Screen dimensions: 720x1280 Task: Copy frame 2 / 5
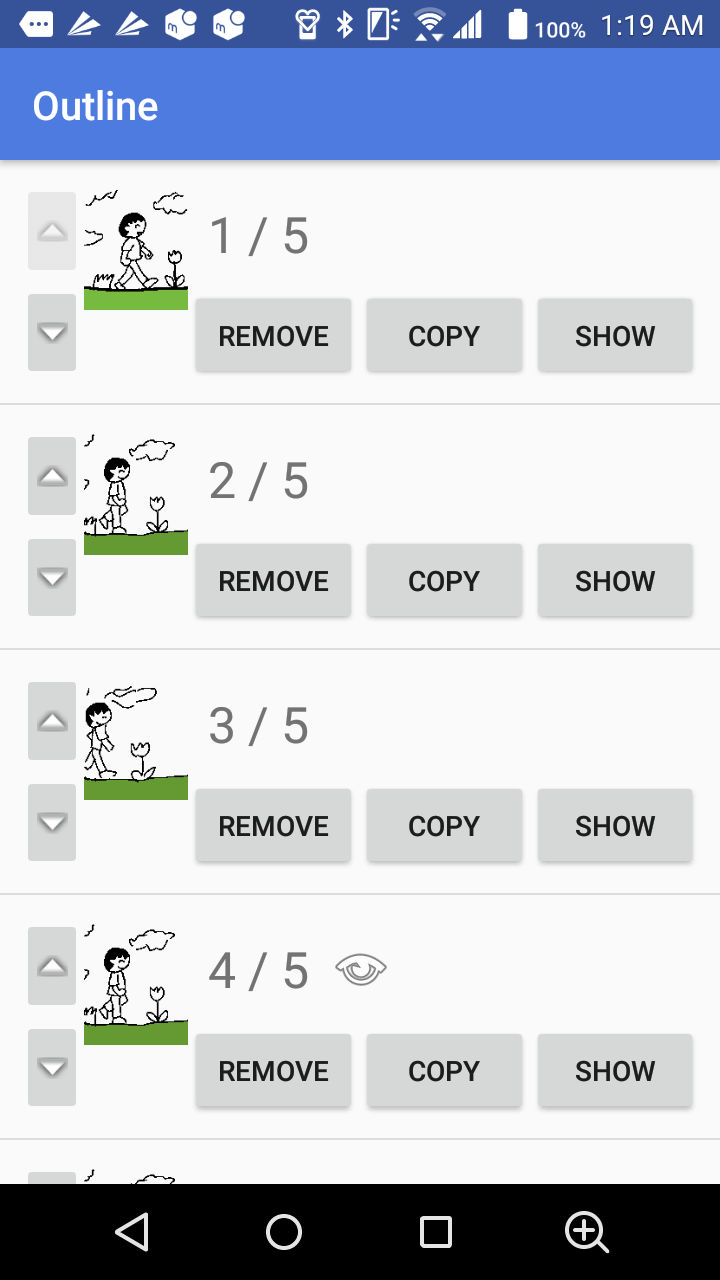(444, 581)
